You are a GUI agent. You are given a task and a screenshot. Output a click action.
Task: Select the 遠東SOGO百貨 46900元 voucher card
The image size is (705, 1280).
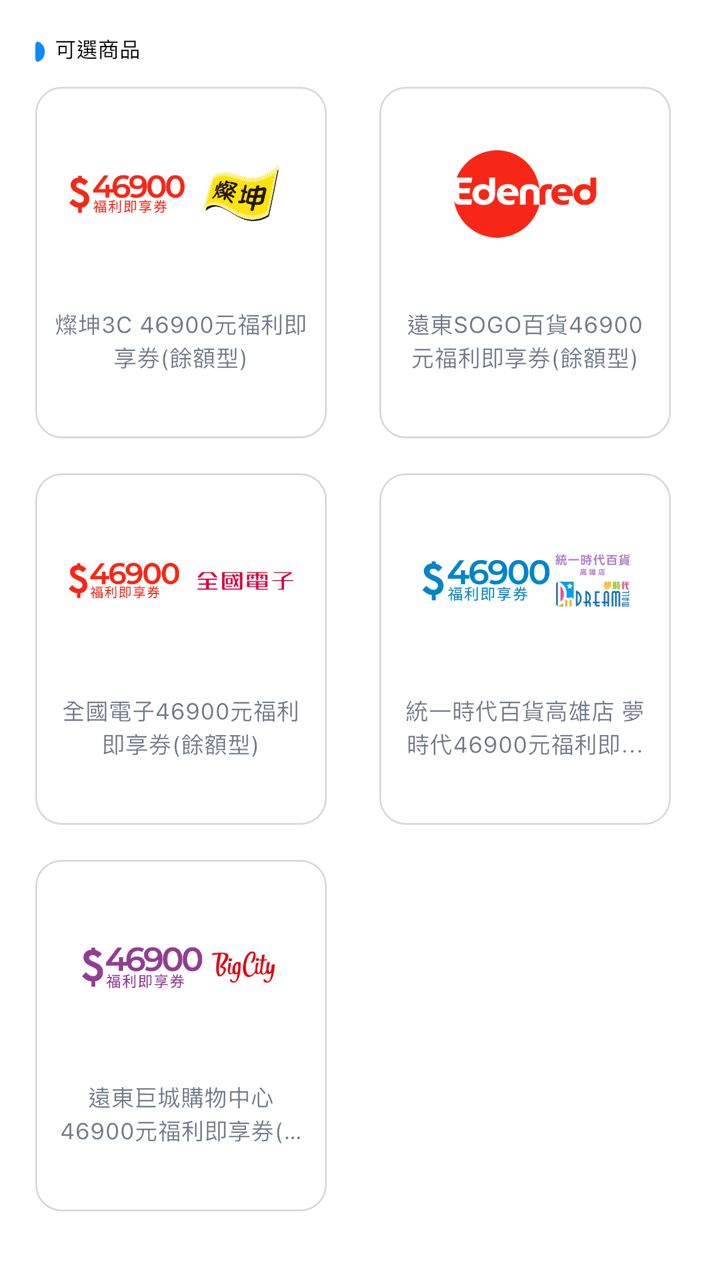click(x=525, y=262)
